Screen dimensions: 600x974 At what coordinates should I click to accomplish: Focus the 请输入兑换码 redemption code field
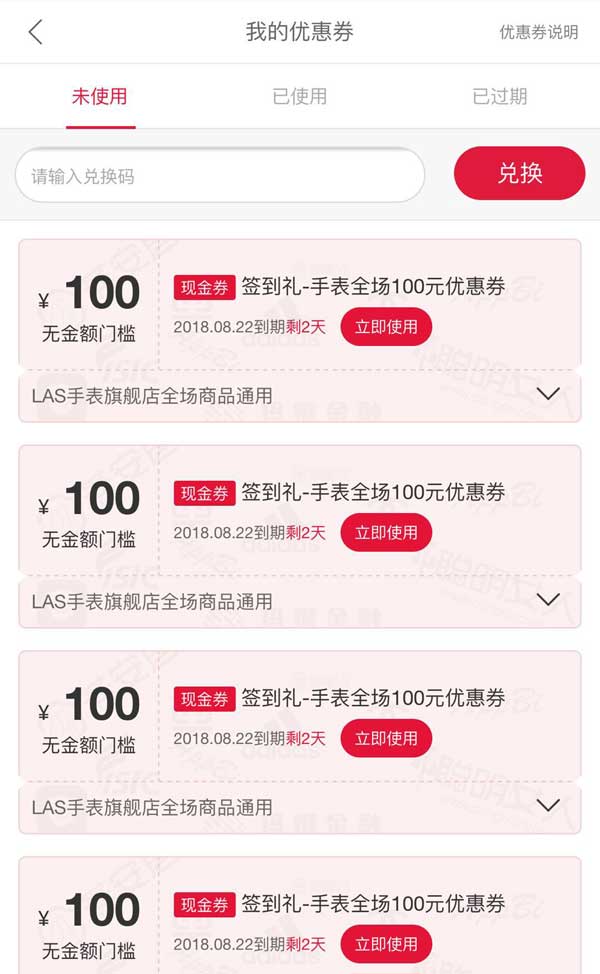(220, 176)
